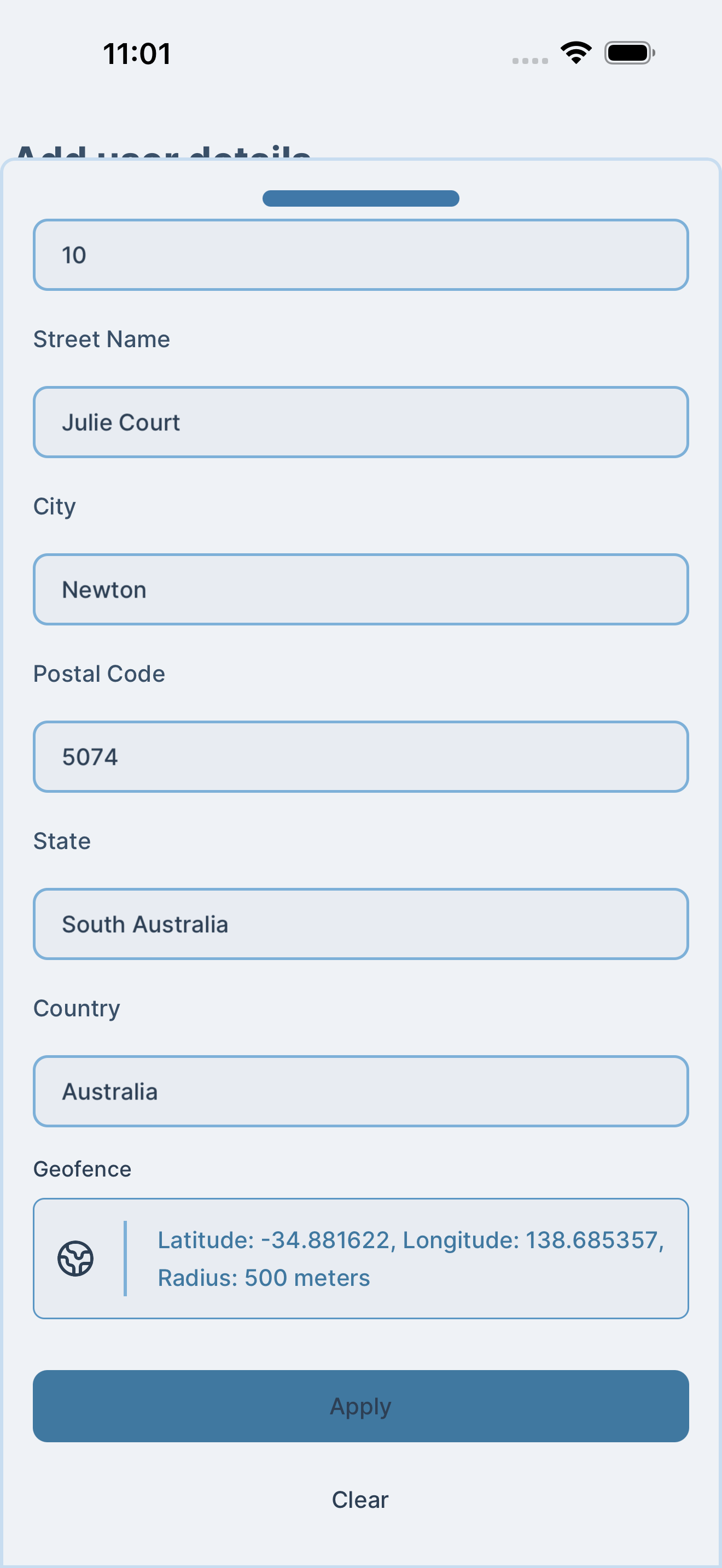Click the Country field showing Australia
Screen dimensions: 722x1568
[360, 1091]
